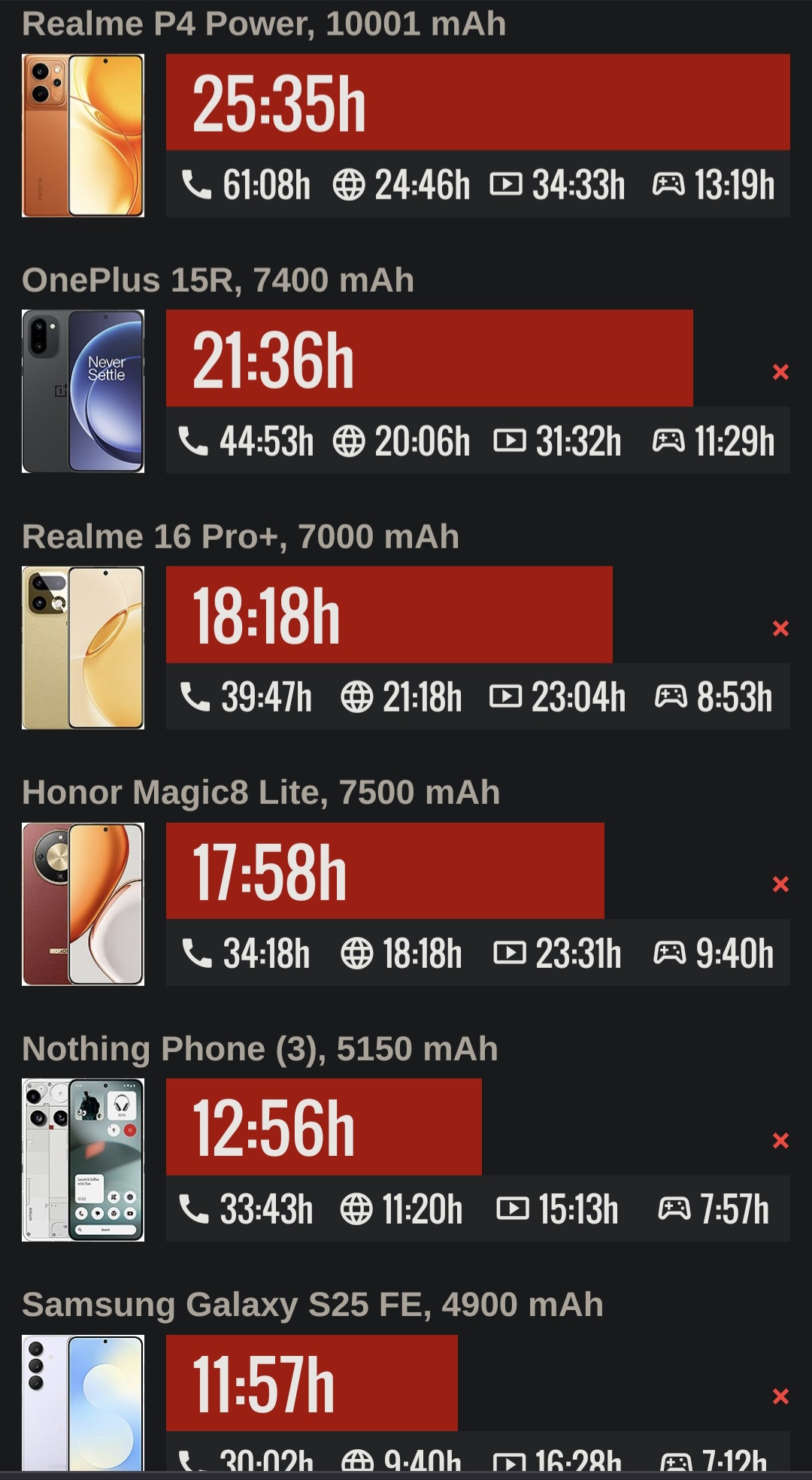Remove OnePlus 15R from the comparison
The image size is (812, 1480).
[x=780, y=372]
